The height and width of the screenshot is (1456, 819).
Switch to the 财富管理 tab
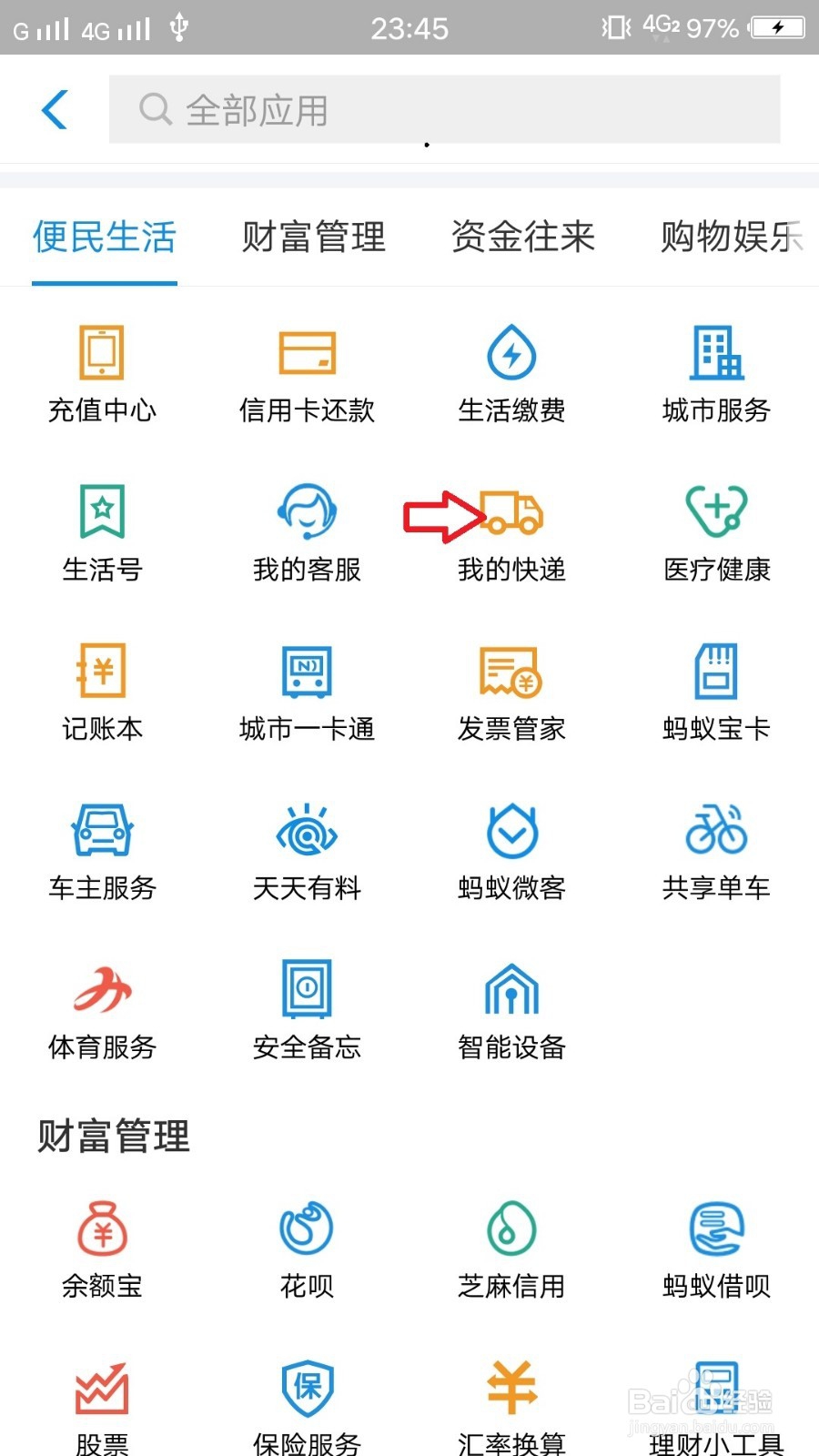point(314,237)
